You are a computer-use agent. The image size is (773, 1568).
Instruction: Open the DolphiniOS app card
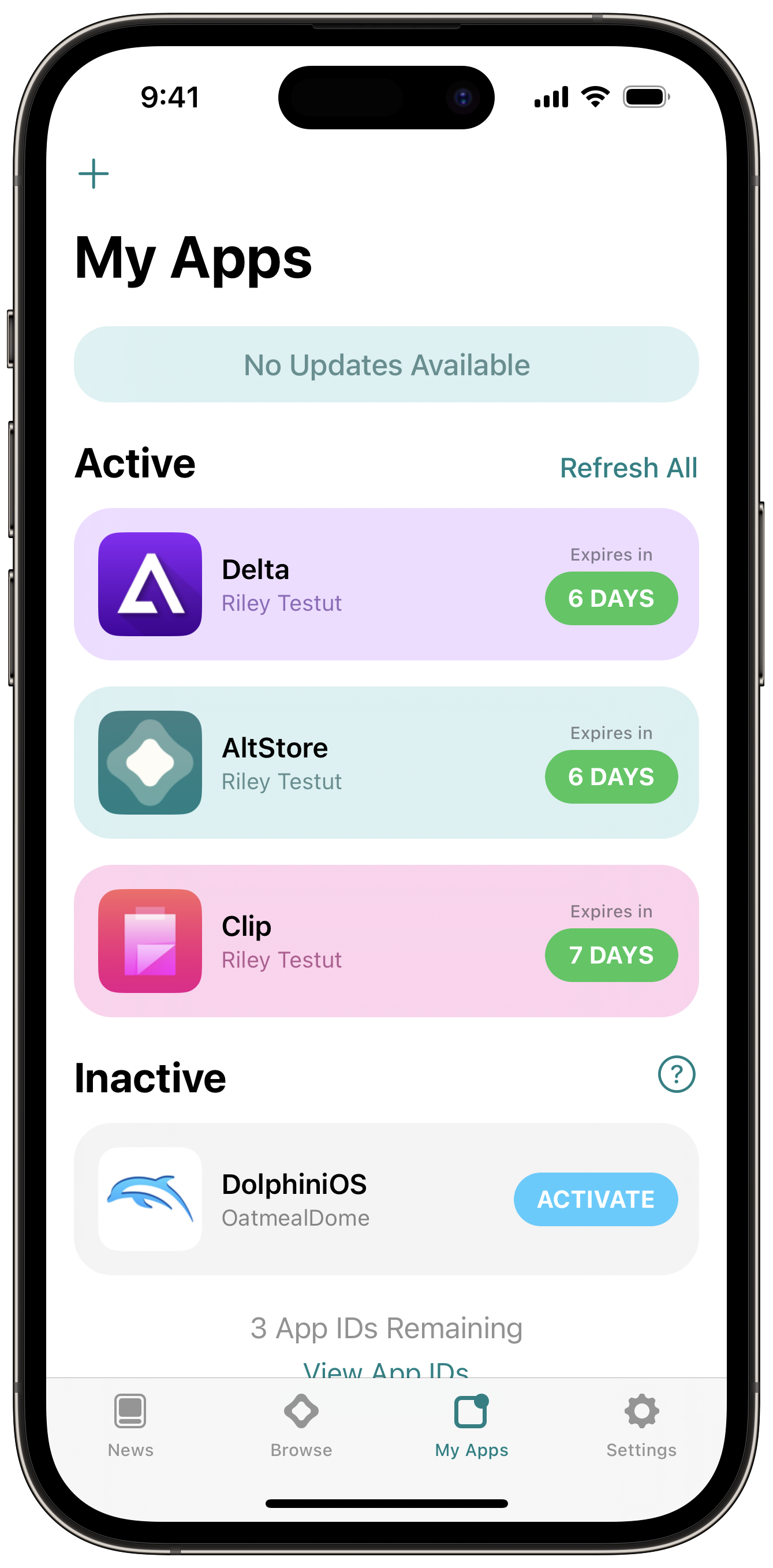tap(387, 1199)
